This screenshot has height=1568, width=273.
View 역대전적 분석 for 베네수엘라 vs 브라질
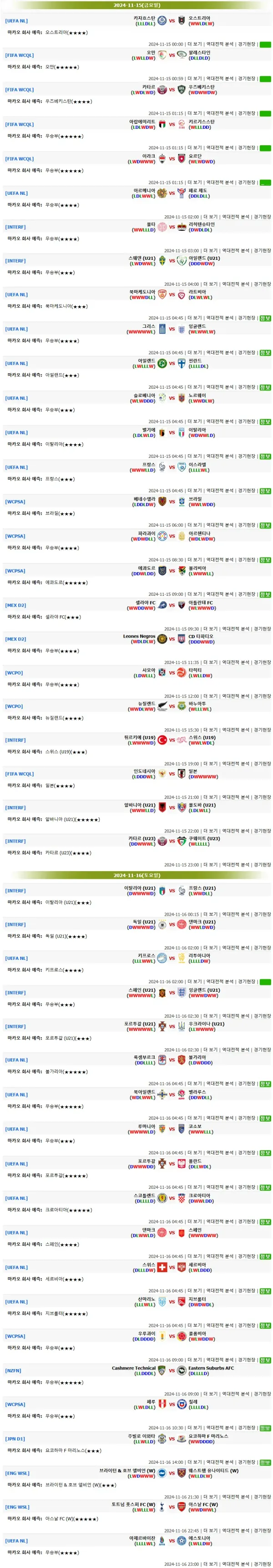219,525
